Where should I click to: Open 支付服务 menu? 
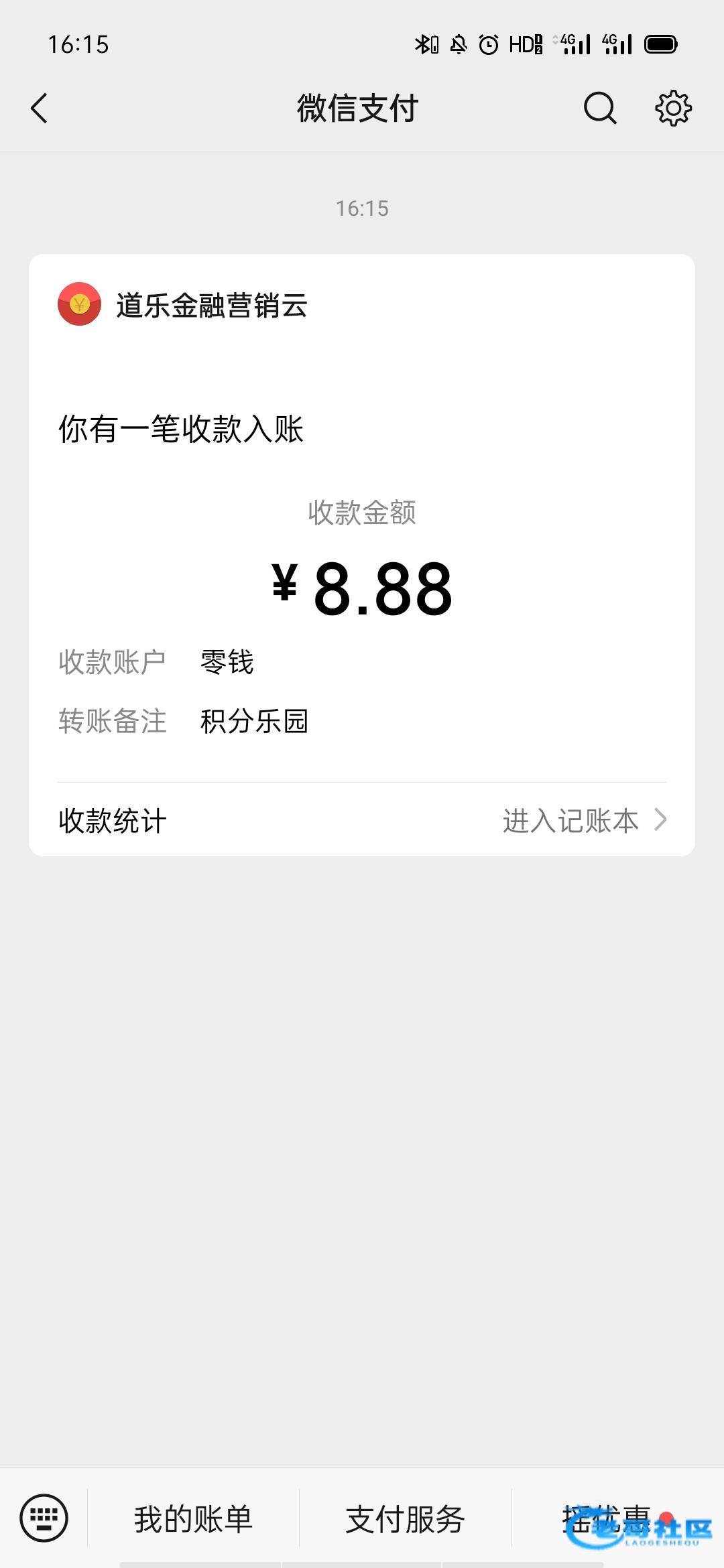(405, 1519)
